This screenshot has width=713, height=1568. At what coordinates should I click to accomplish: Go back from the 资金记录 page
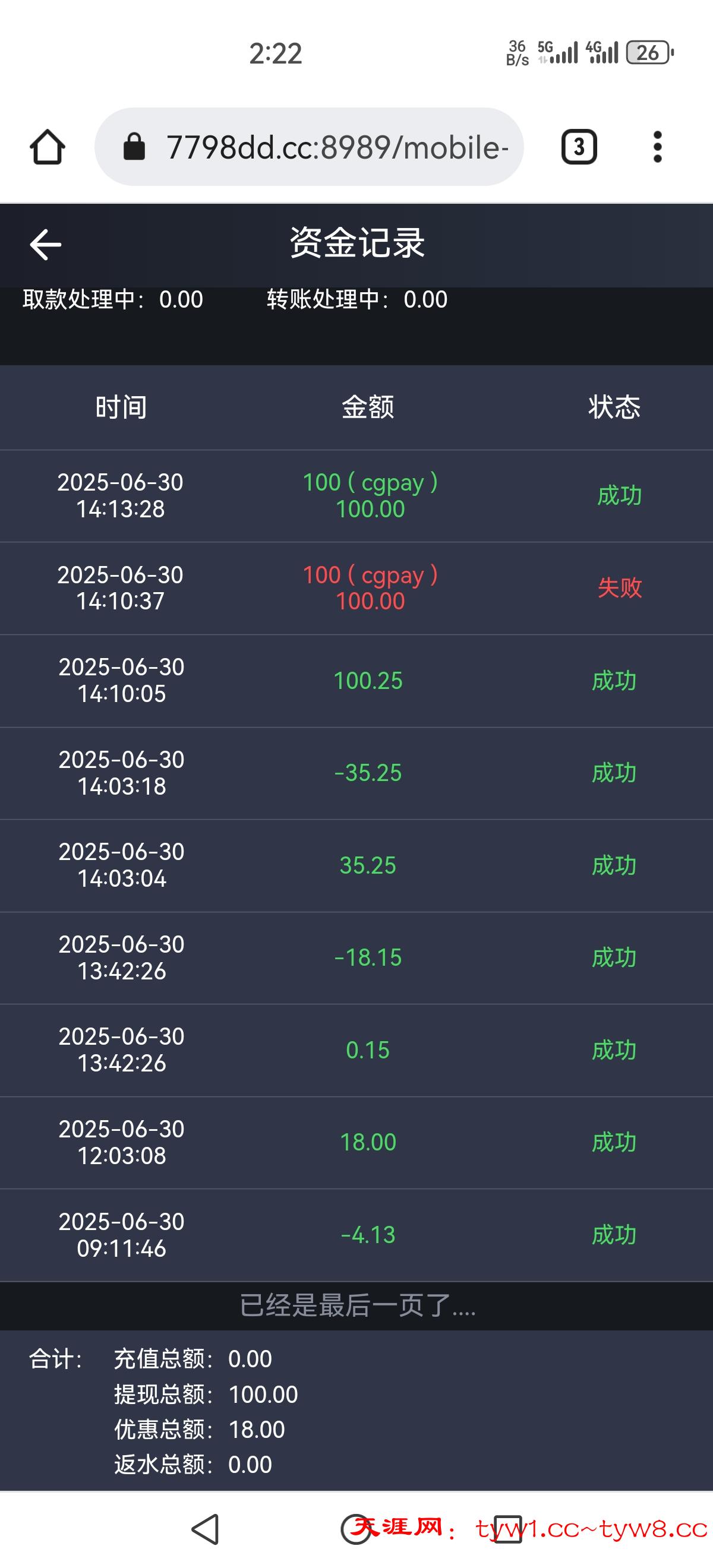46,245
